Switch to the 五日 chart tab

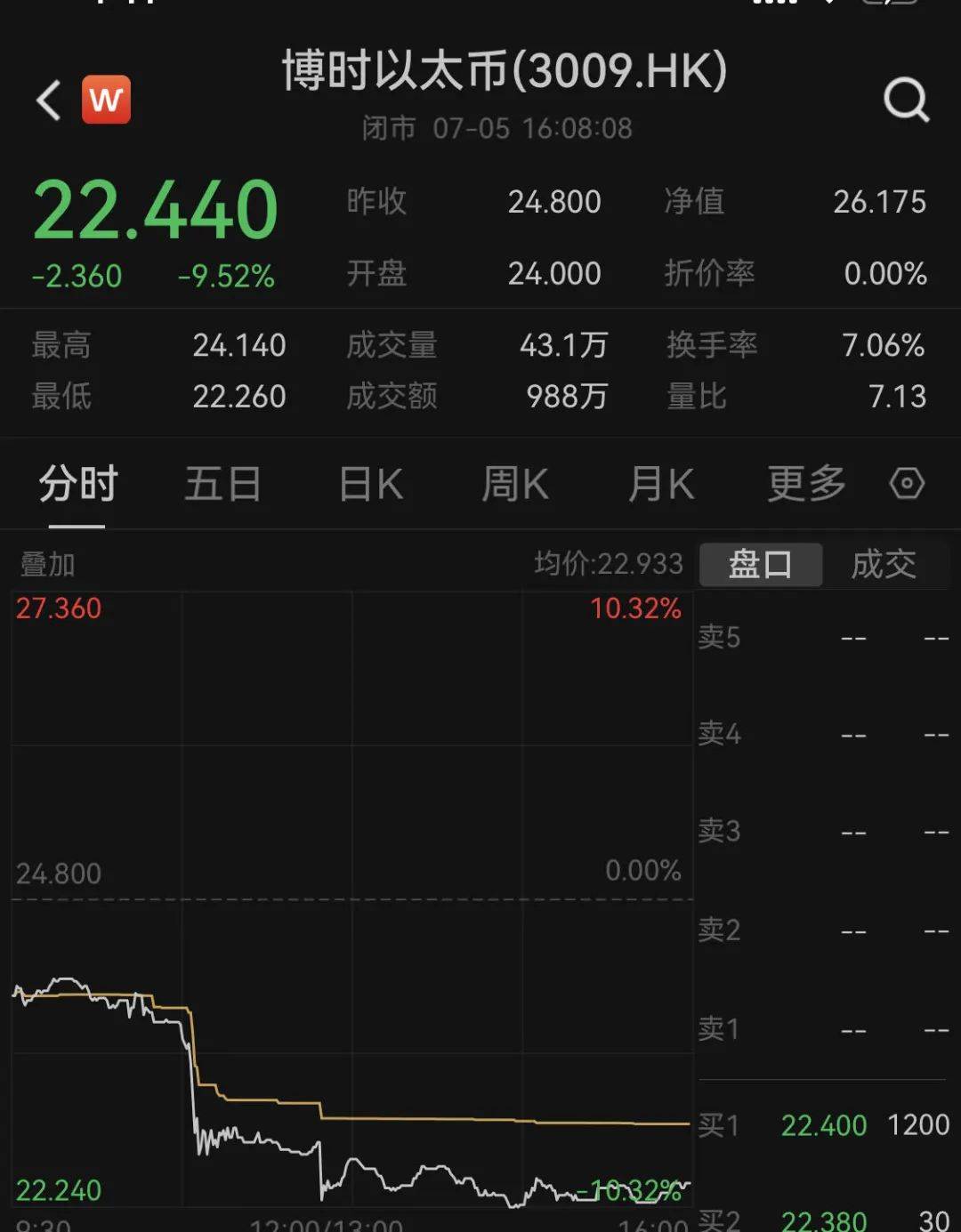[x=222, y=485]
